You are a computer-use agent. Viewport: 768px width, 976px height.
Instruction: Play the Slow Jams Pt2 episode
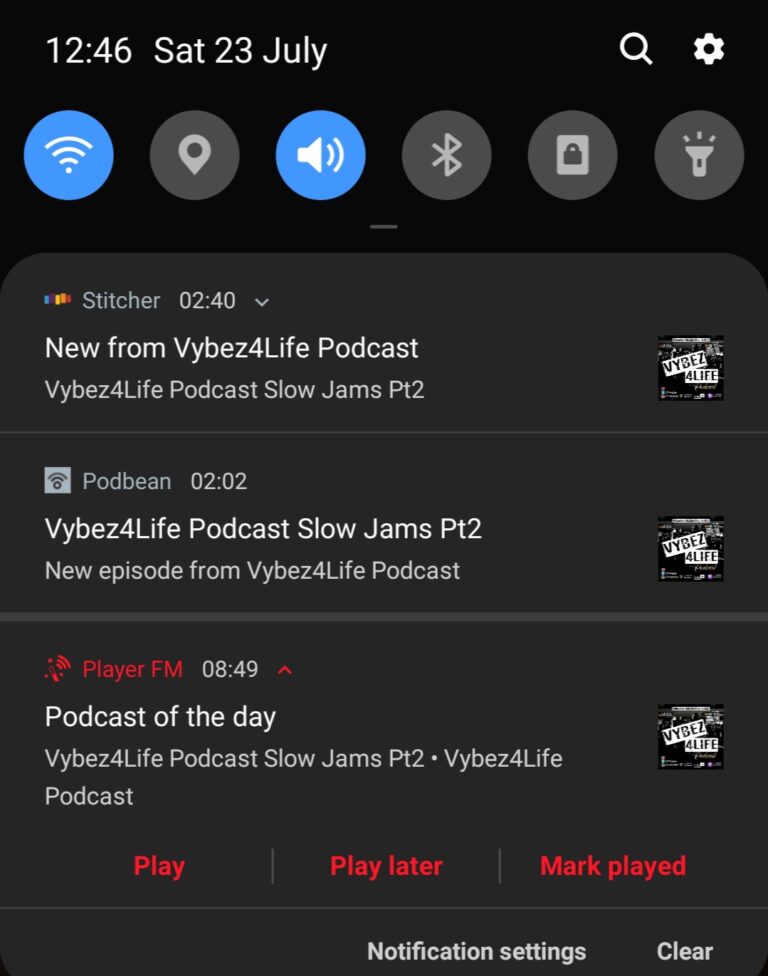point(159,866)
